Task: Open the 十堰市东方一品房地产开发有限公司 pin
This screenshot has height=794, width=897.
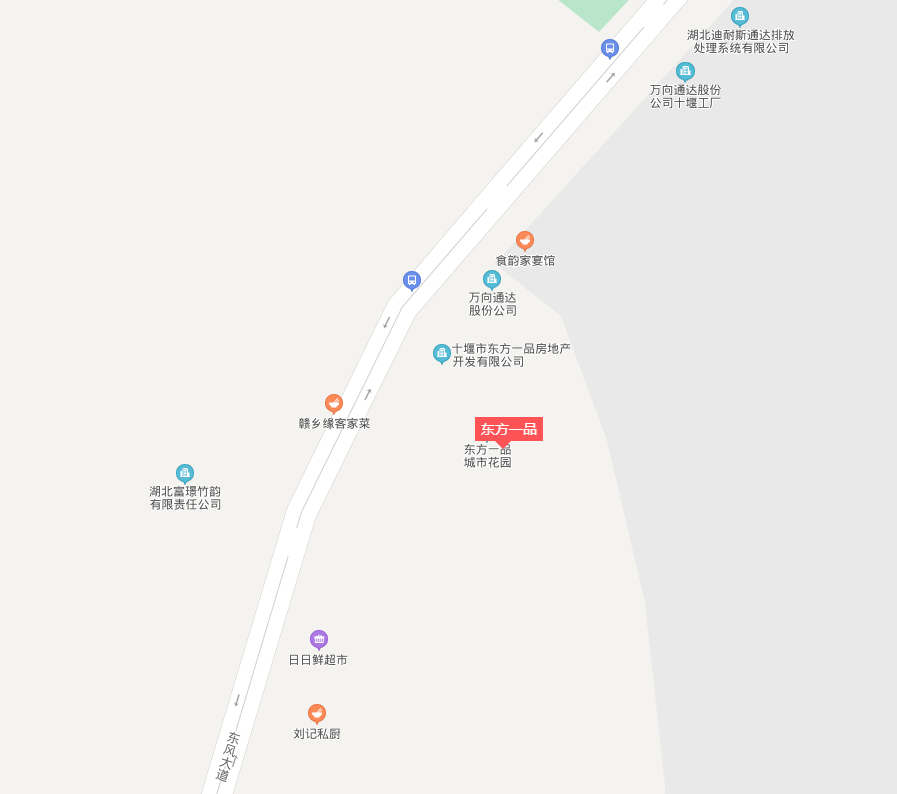Action: 442,353
